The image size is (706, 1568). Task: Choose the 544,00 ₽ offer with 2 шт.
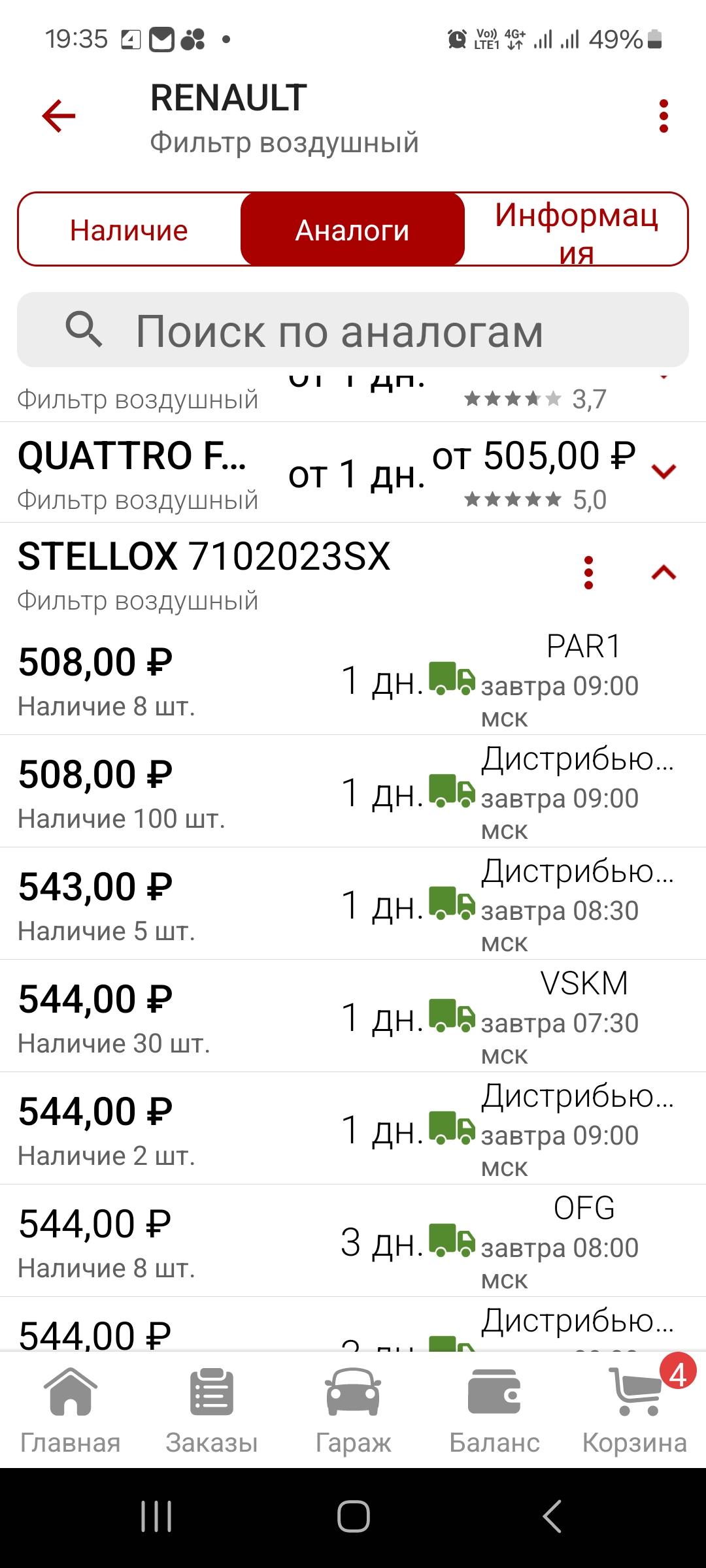click(x=353, y=1129)
